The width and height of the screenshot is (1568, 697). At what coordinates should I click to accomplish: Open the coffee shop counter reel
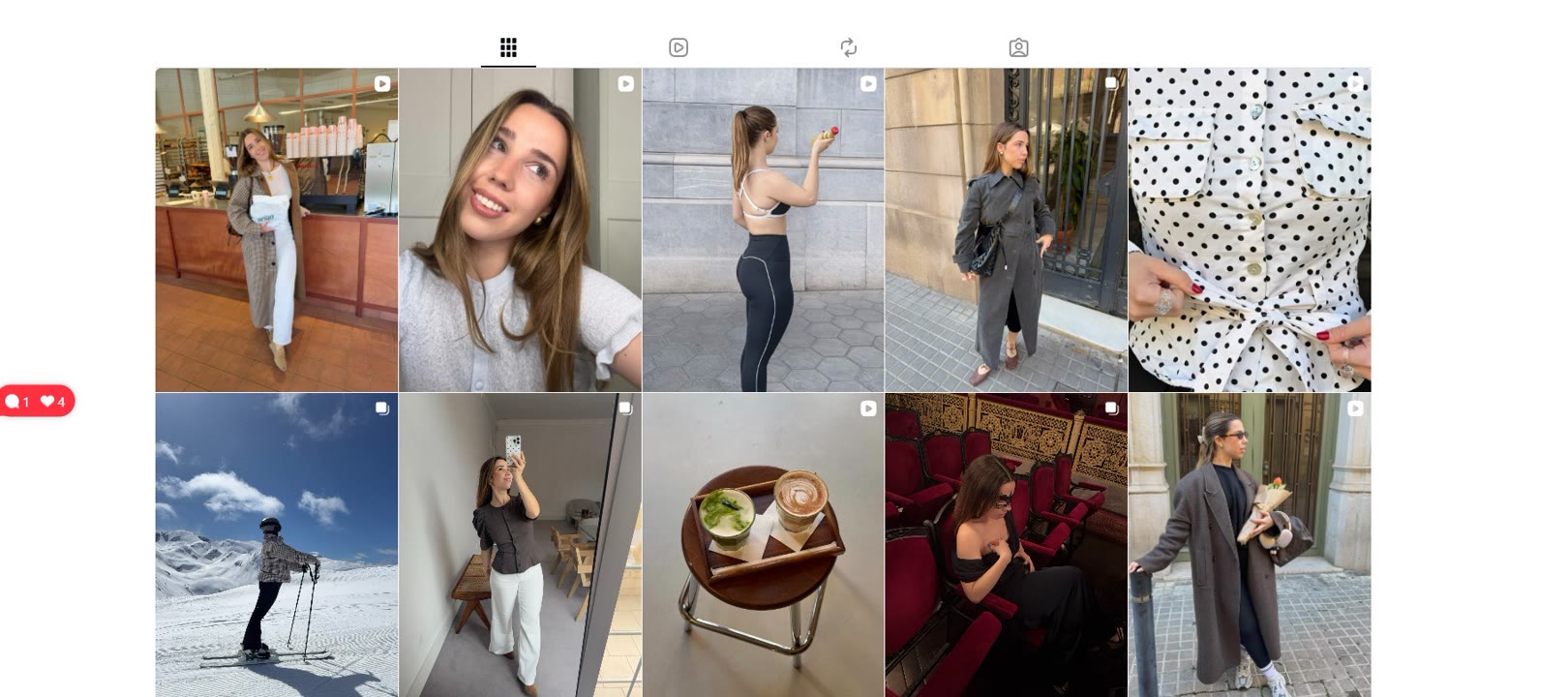click(277, 230)
